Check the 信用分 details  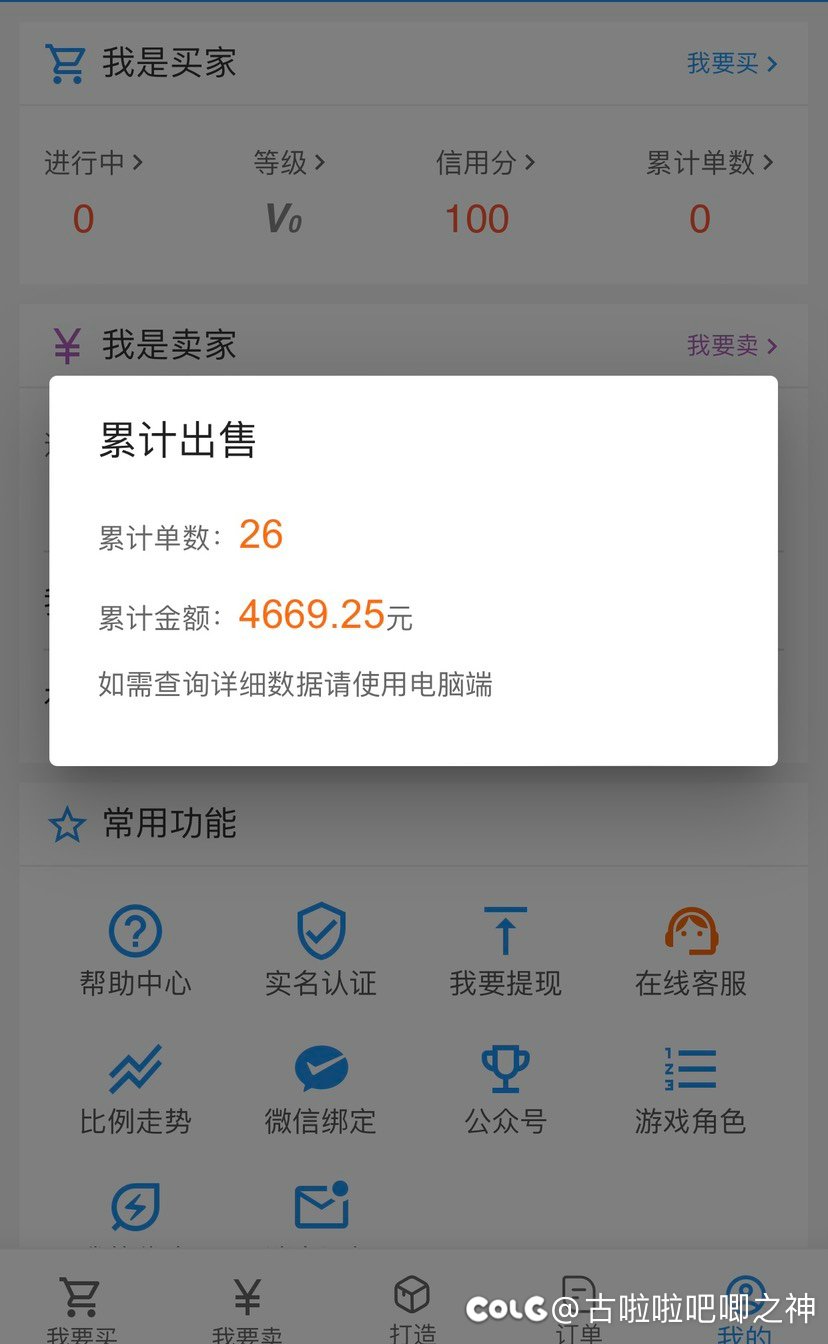coord(486,163)
